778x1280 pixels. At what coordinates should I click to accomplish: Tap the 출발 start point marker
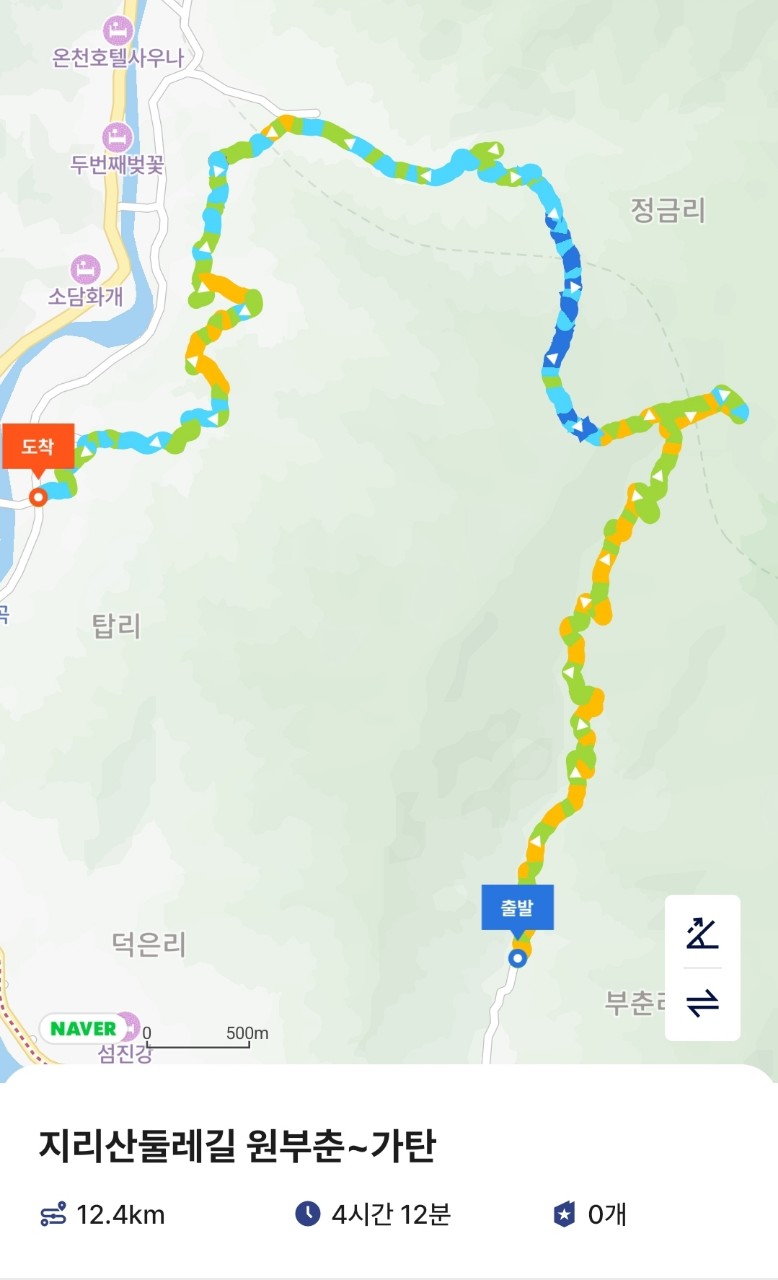517,908
